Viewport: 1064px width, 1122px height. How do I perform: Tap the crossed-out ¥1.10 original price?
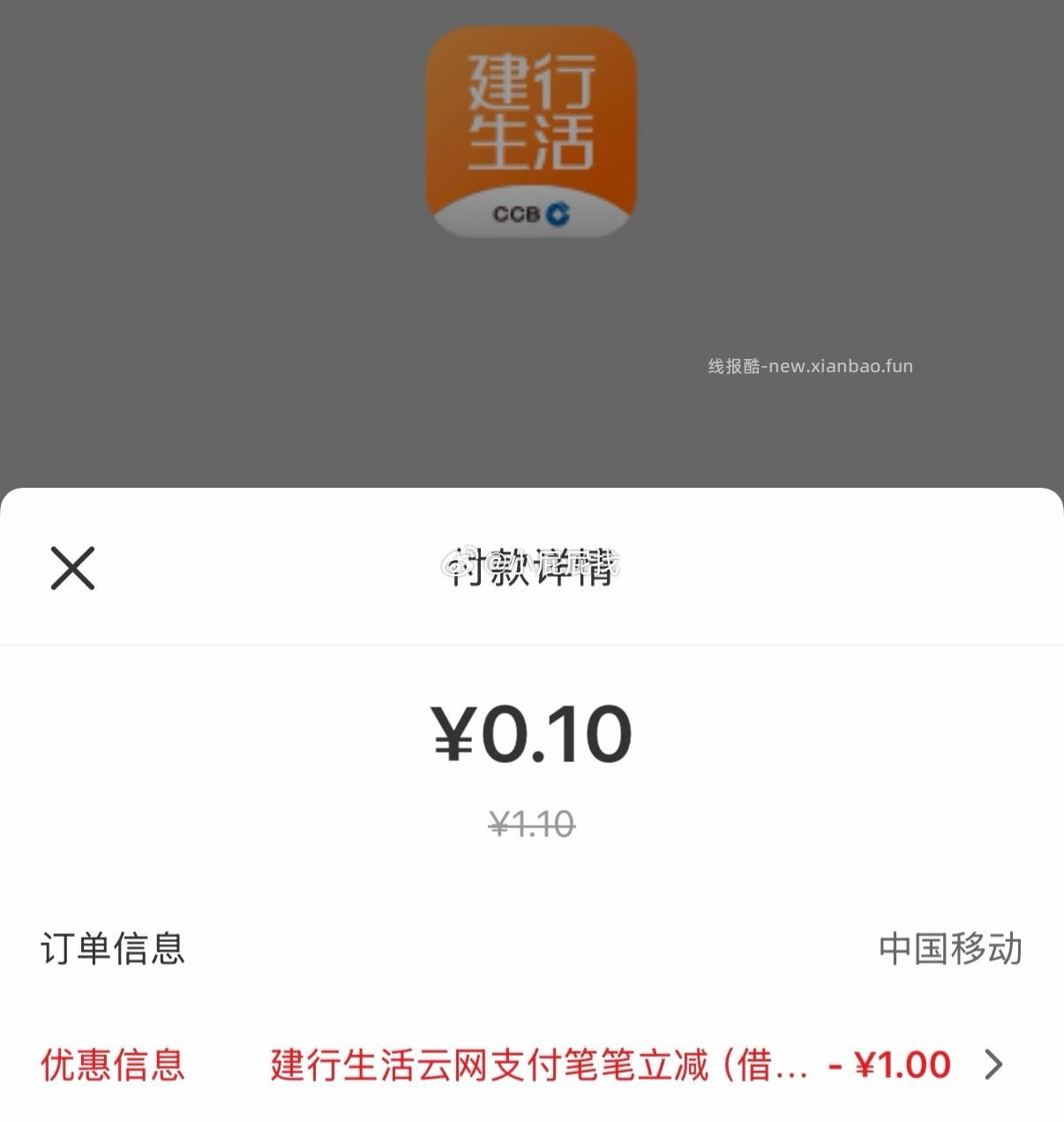click(x=530, y=824)
